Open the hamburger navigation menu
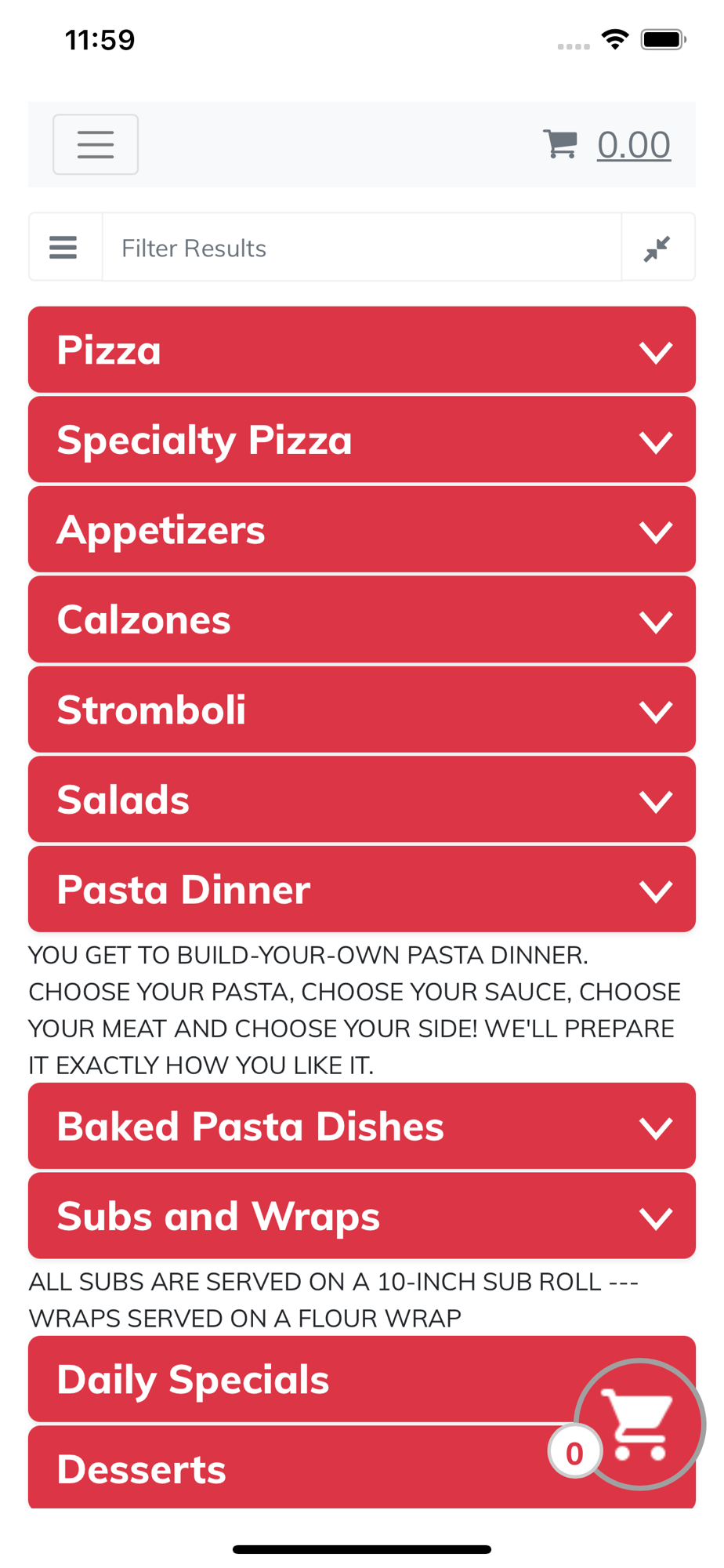This screenshot has width=724, height=1568. 96,144
